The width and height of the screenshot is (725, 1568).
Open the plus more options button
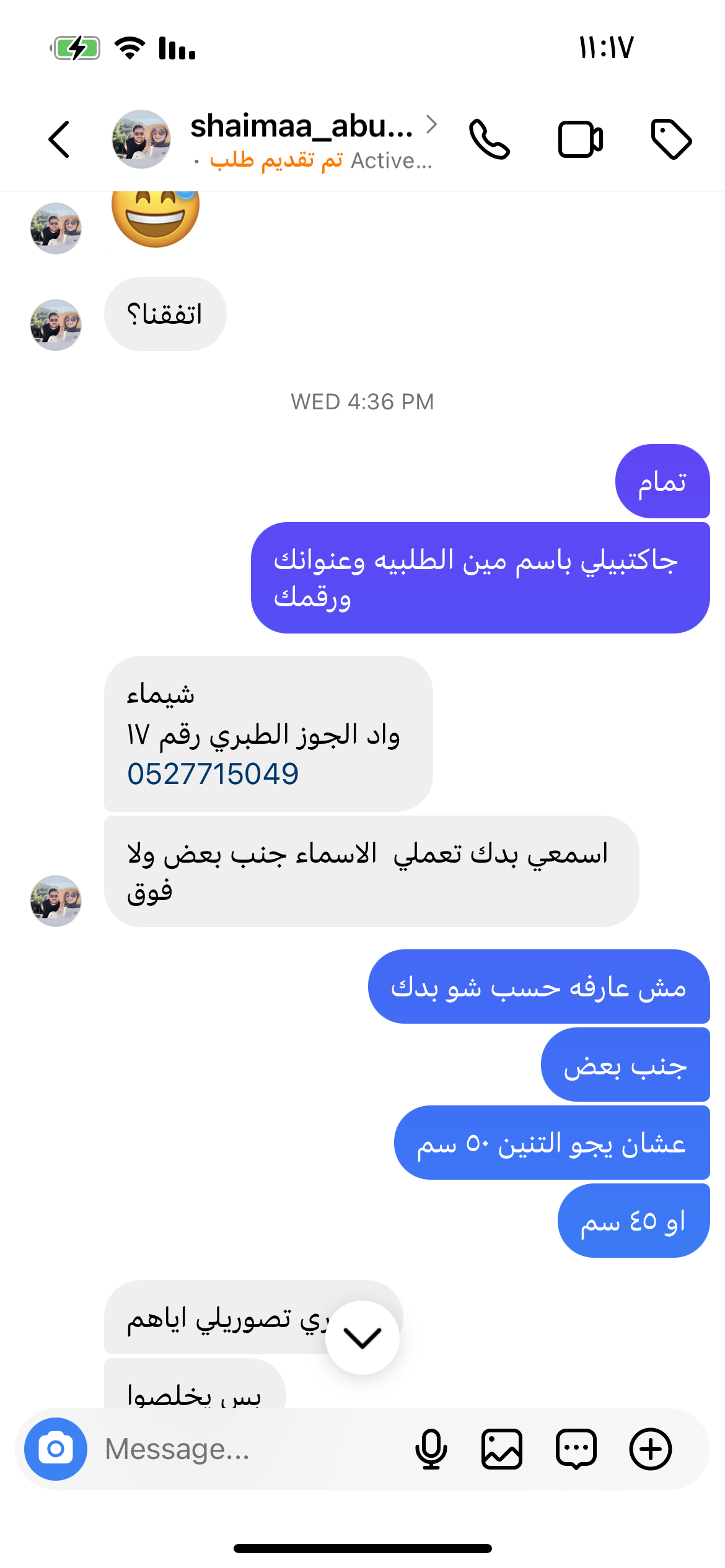point(651,1449)
